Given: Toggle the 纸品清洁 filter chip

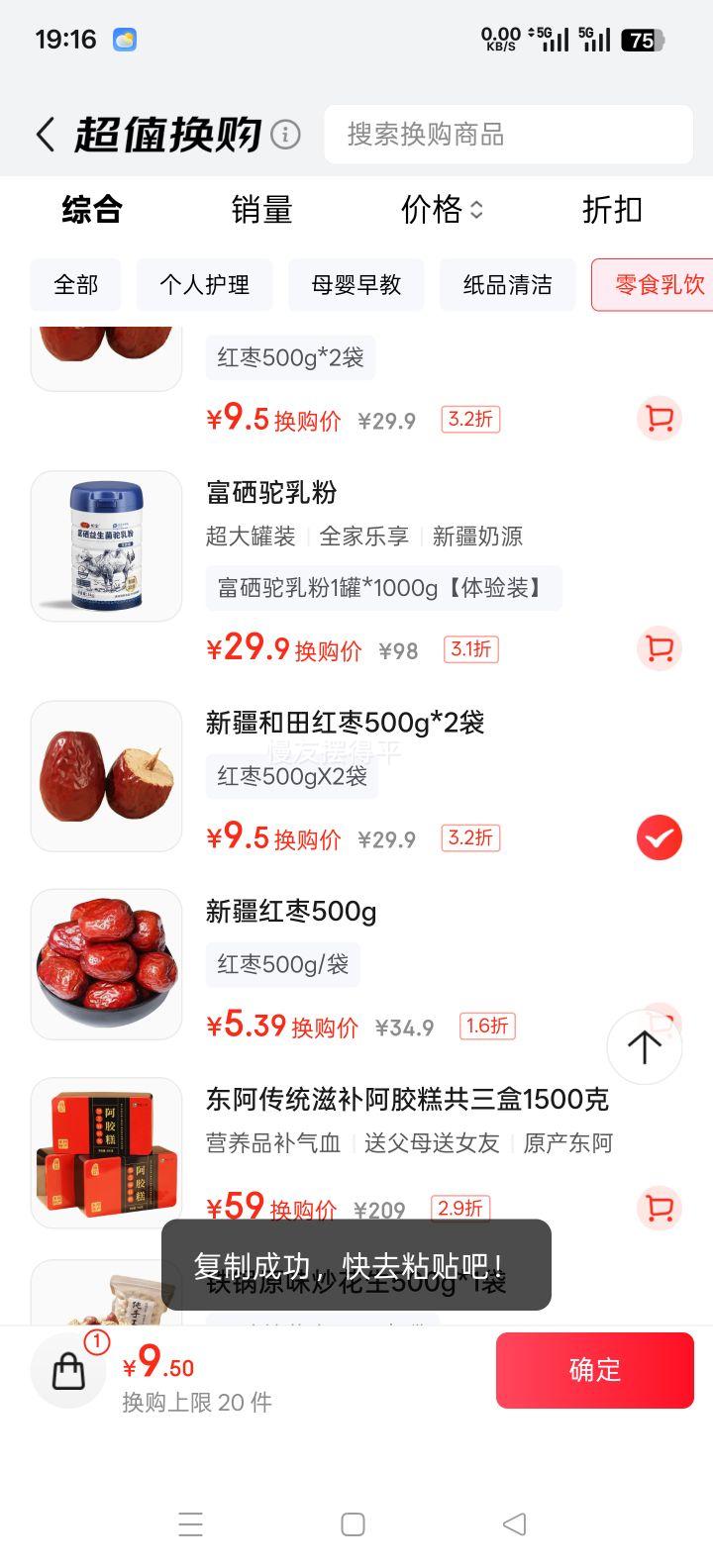Looking at the screenshot, I should point(506,285).
